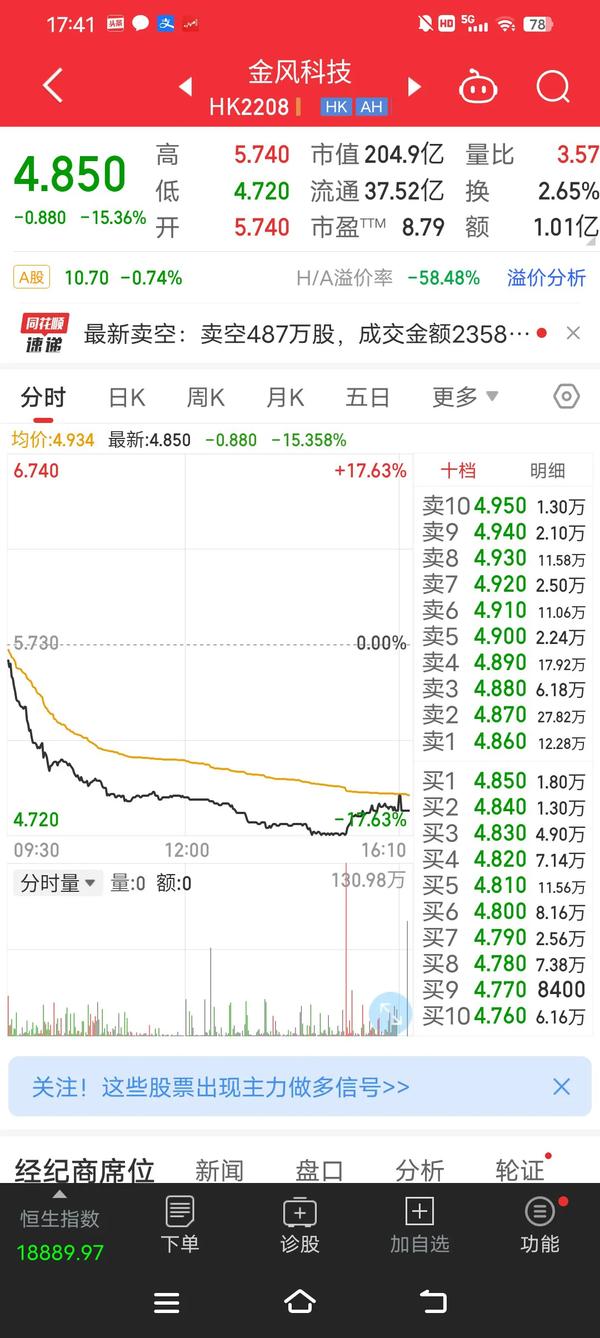Open 下单 to place an order
Viewport: 600px width, 1338px height.
pyautogui.click(x=180, y=1225)
